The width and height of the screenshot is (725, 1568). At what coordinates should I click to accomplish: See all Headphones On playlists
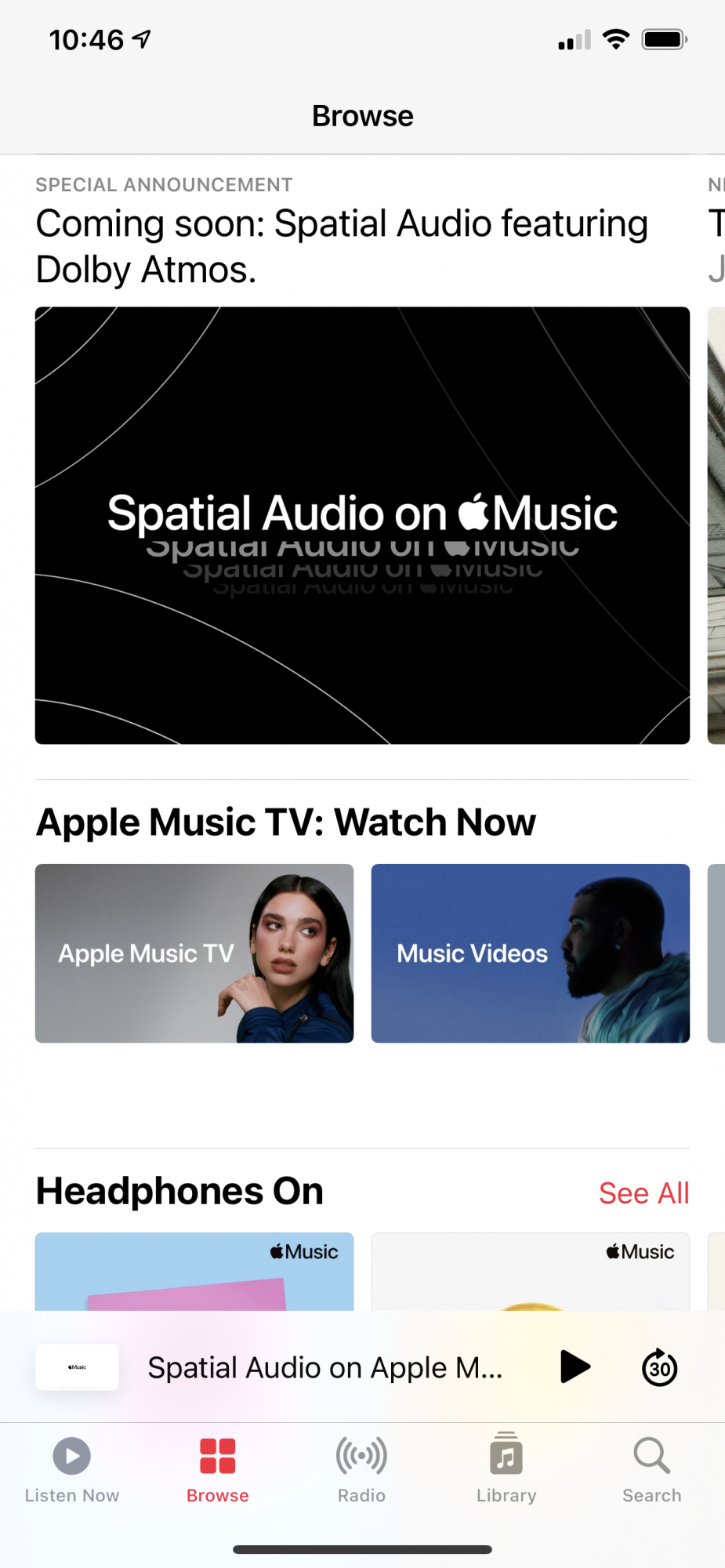tap(643, 1192)
